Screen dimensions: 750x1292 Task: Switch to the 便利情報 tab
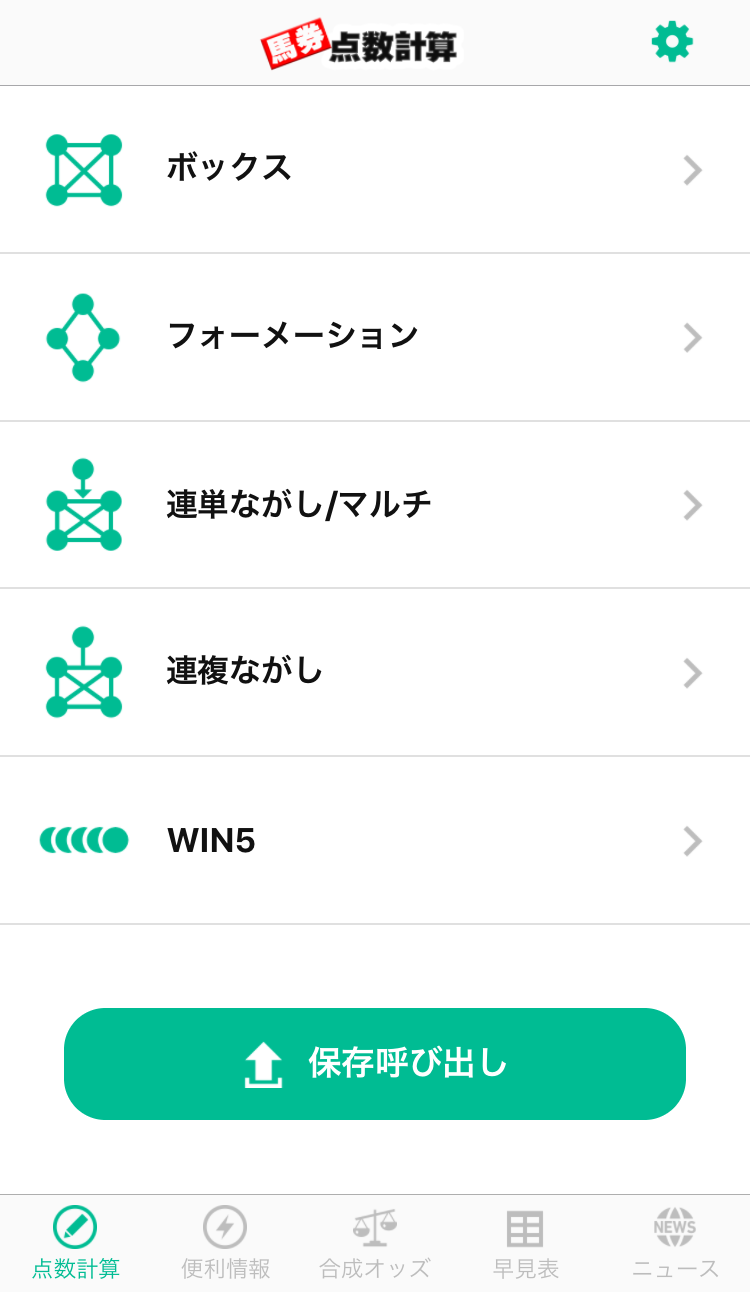[x=225, y=1243]
